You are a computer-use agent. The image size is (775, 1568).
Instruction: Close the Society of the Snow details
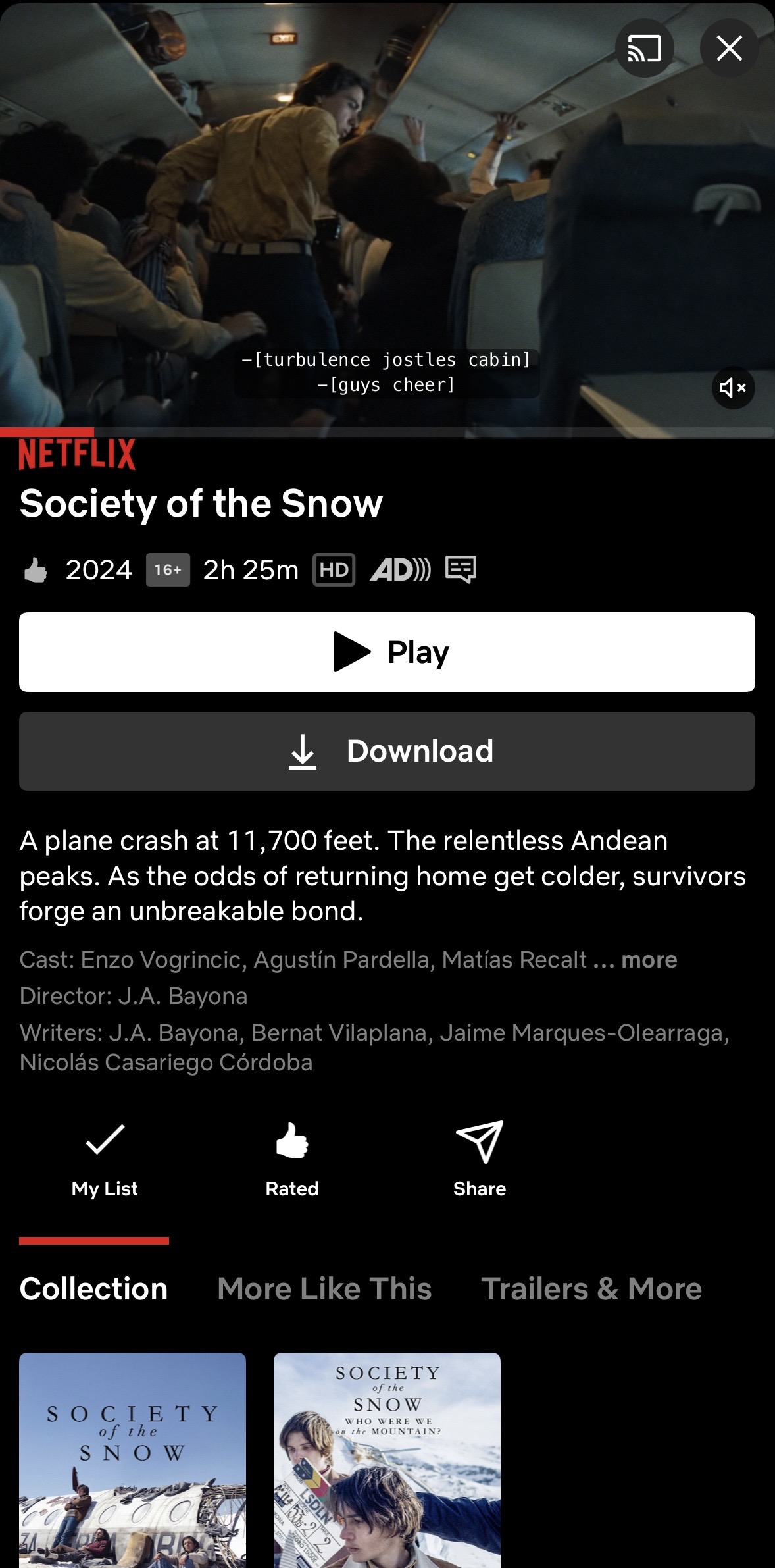coord(729,49)
